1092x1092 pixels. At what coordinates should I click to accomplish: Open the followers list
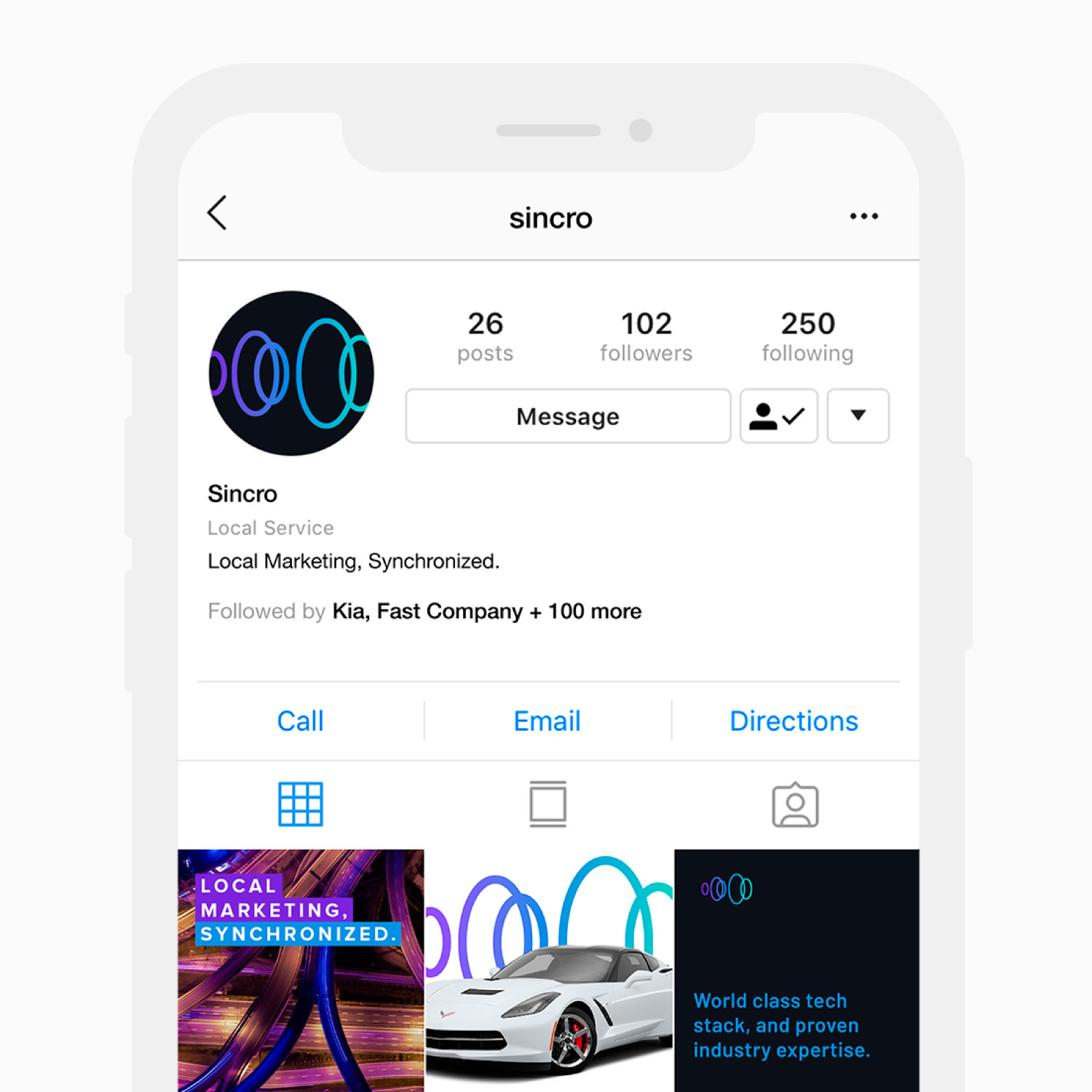(646, 336)
